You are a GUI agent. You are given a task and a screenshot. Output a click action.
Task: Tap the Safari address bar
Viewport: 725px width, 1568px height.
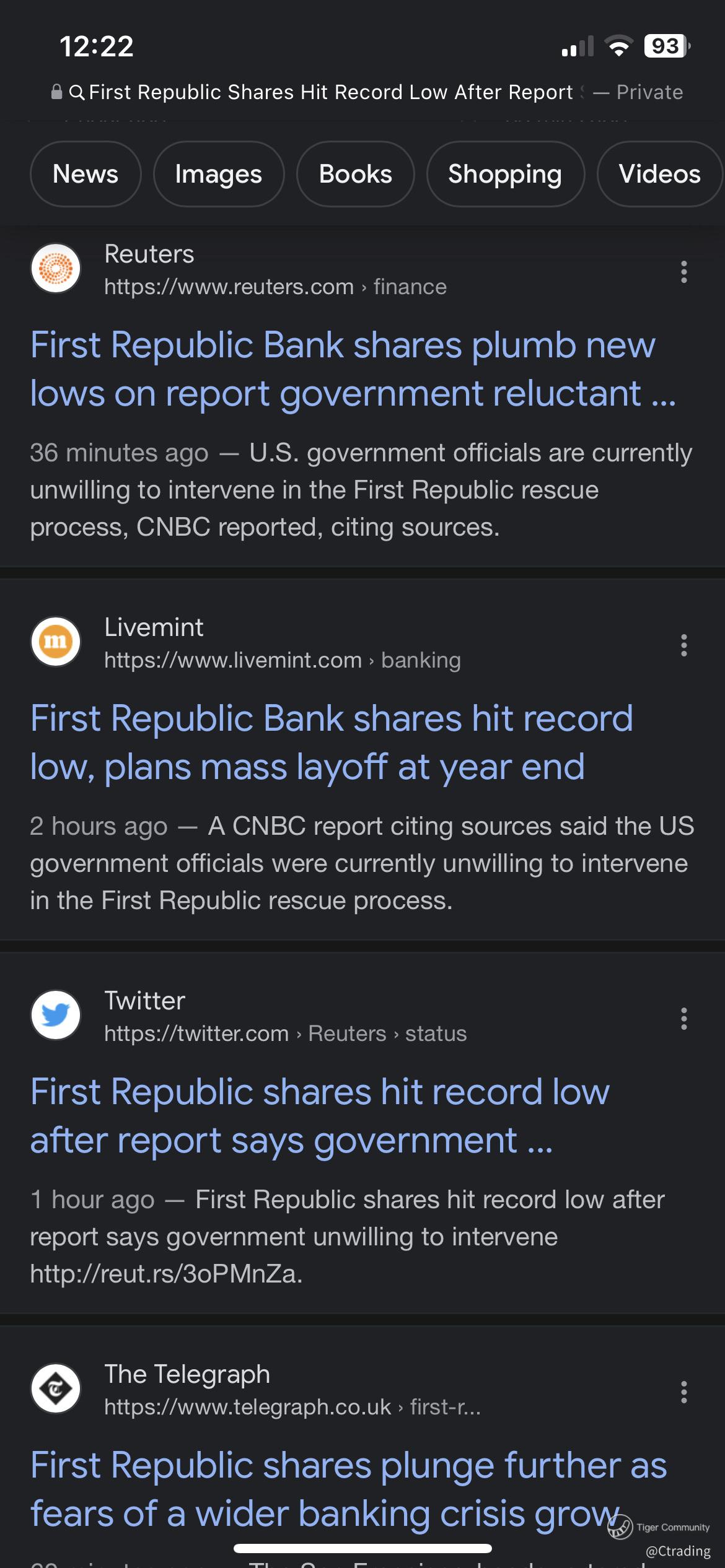pos(366,92)
